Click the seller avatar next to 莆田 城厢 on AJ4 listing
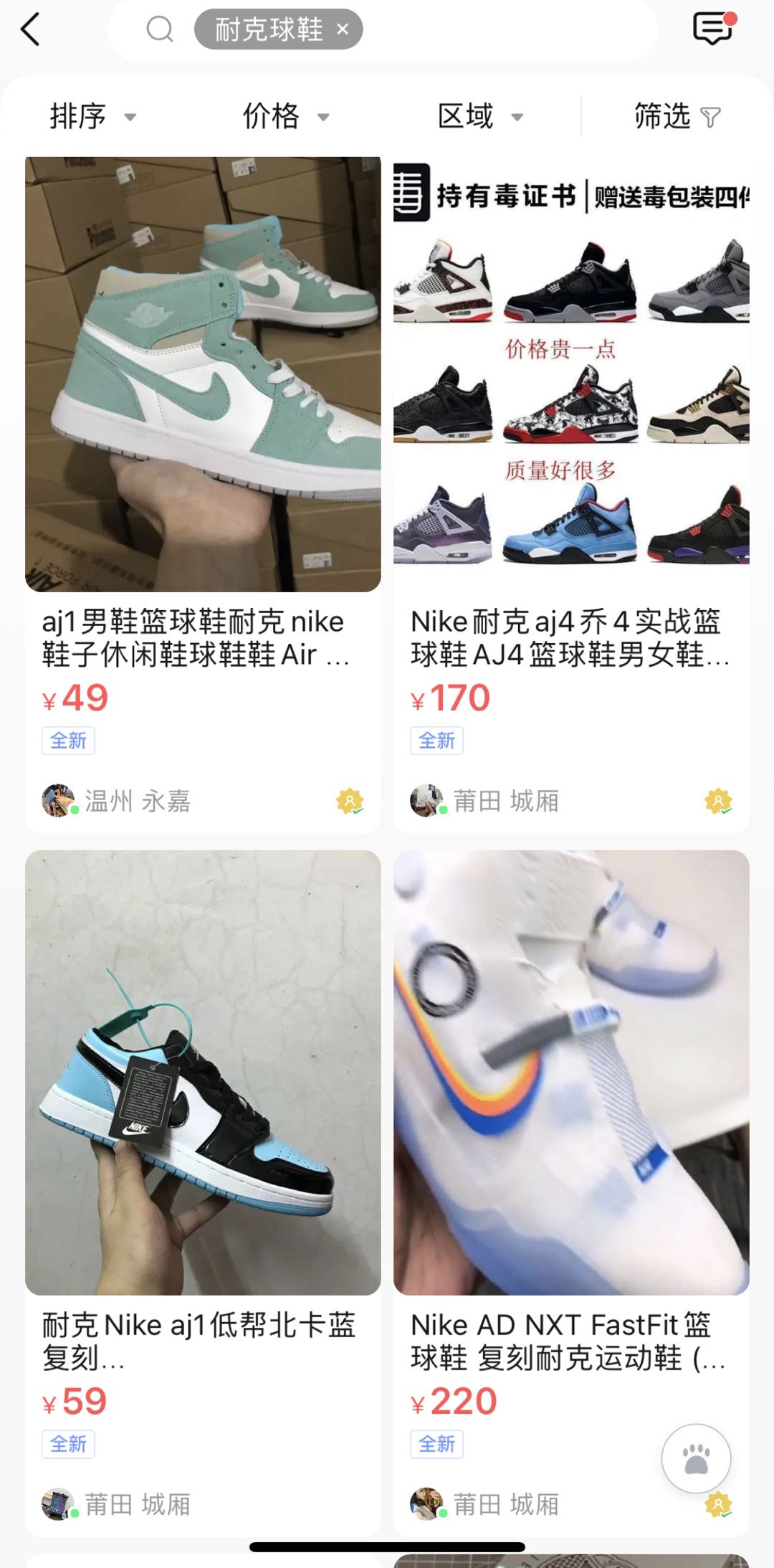774x1568 pixels. 427,801
